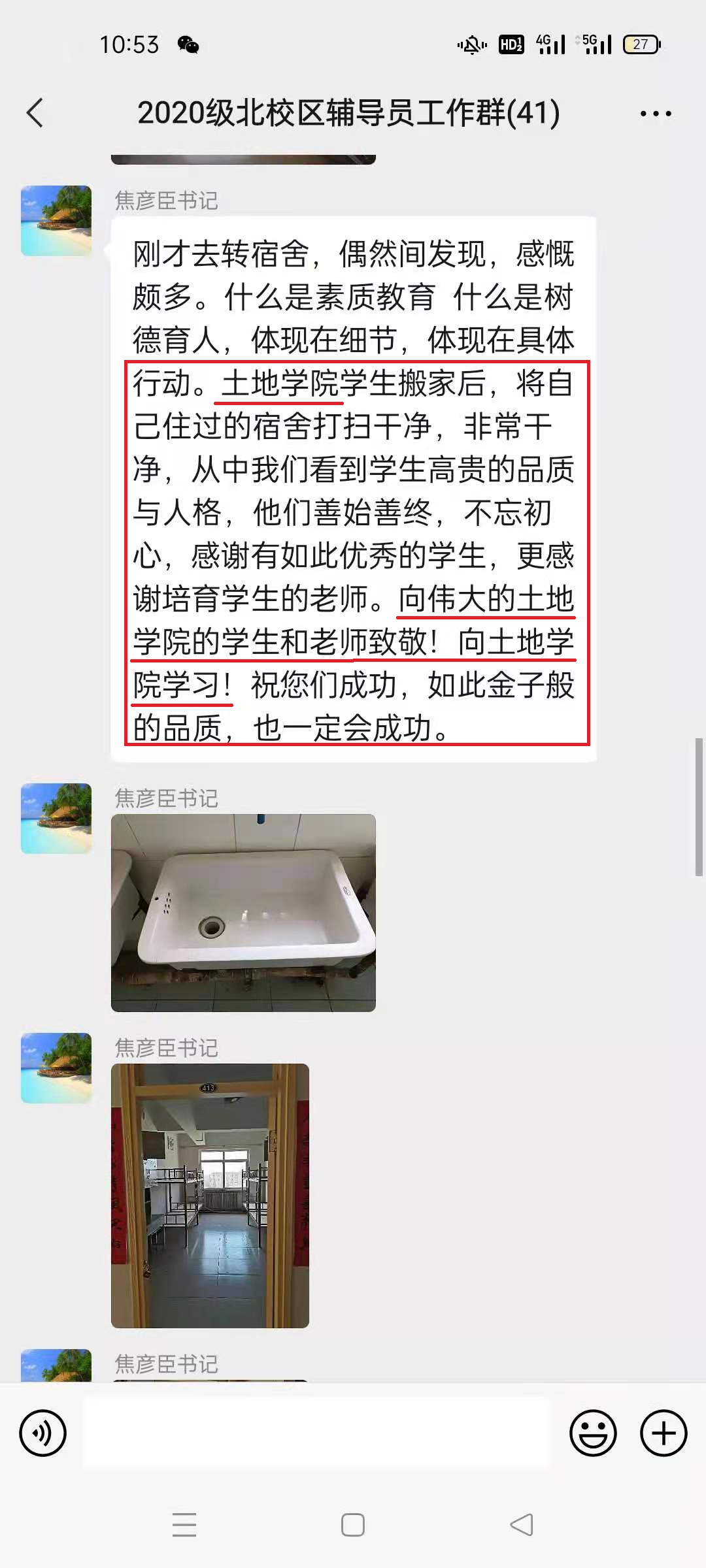This screenshot has height=1568, width=706.
Task: View the white sink photo
Action: [243, 913]
